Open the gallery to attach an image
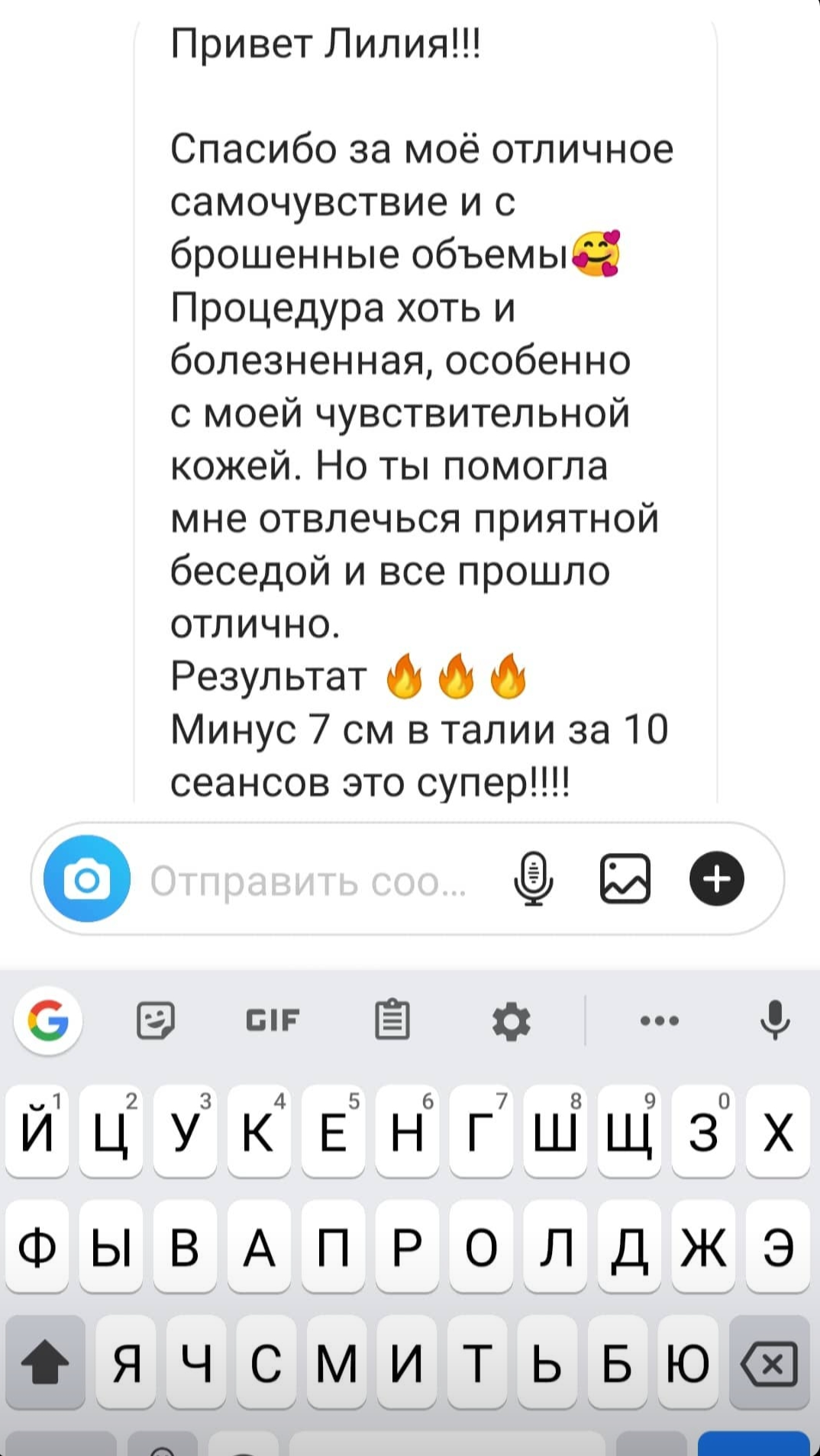Image resolution: width=820 pixels, height=1456 pixels. click(625, 879)
